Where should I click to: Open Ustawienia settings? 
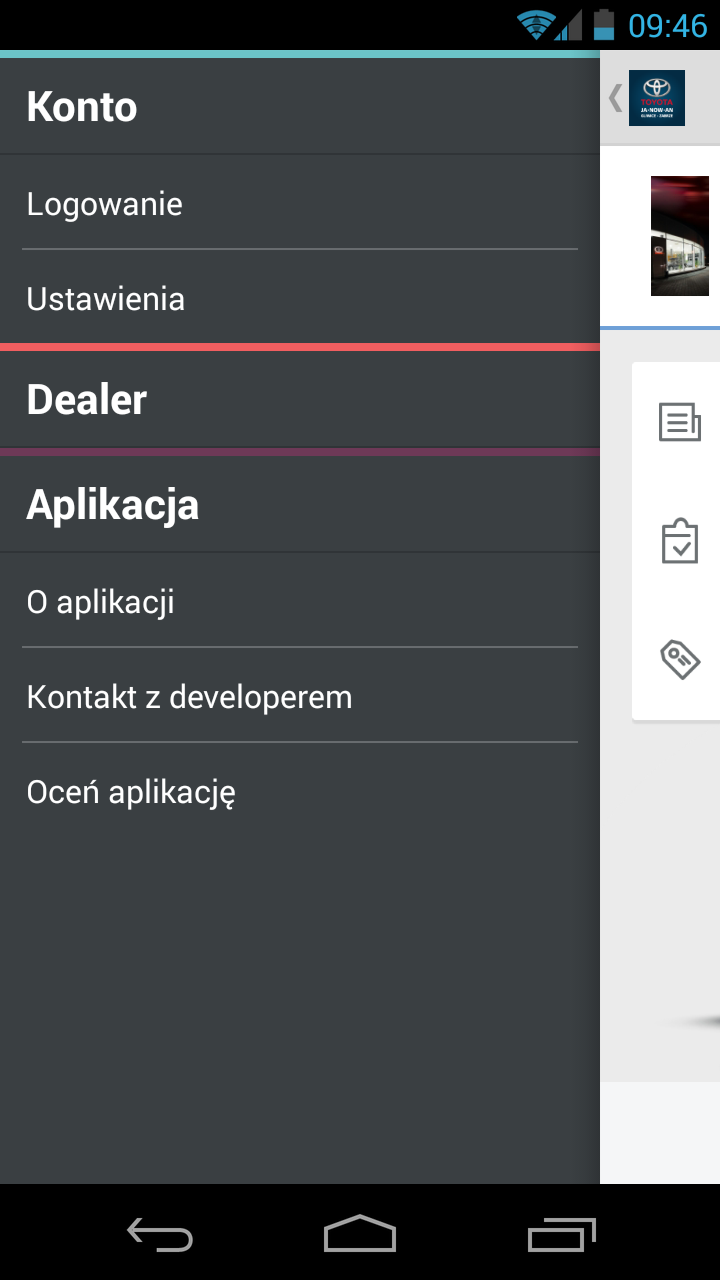coord(300,299)
